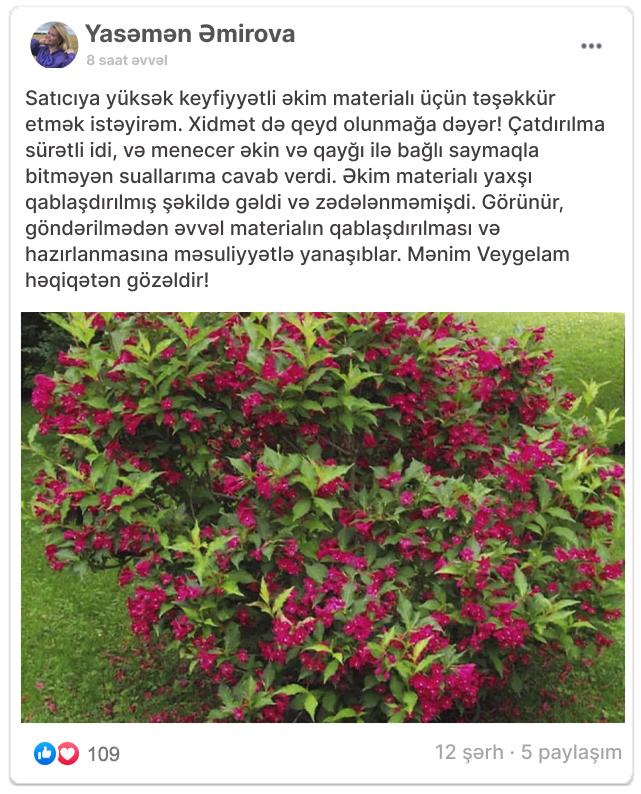
Task: Show the 12 şərh comments
Action: (469, 753)
